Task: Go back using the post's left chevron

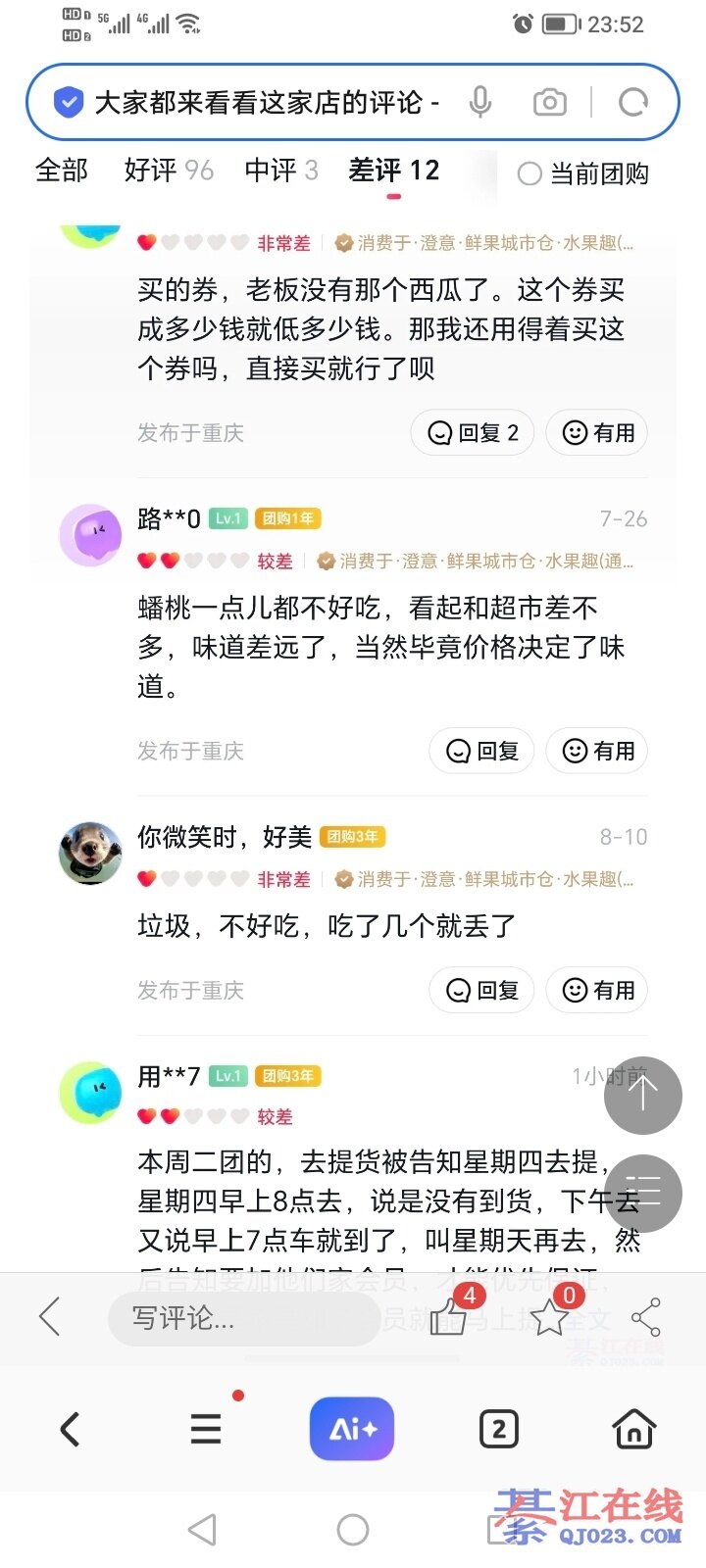Action: click(50, 1316)
